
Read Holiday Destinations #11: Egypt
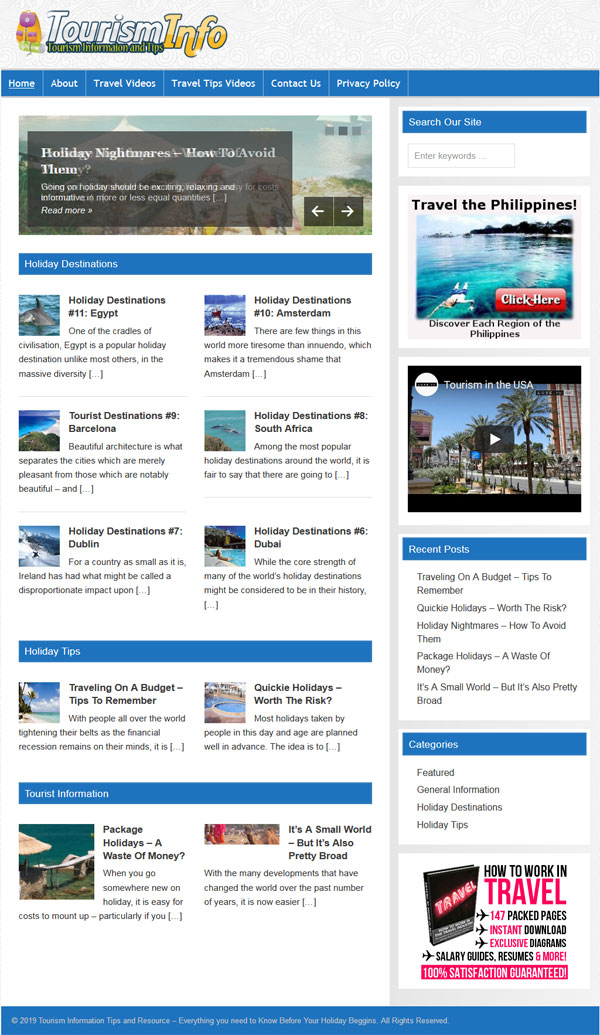tap(117, 306)
